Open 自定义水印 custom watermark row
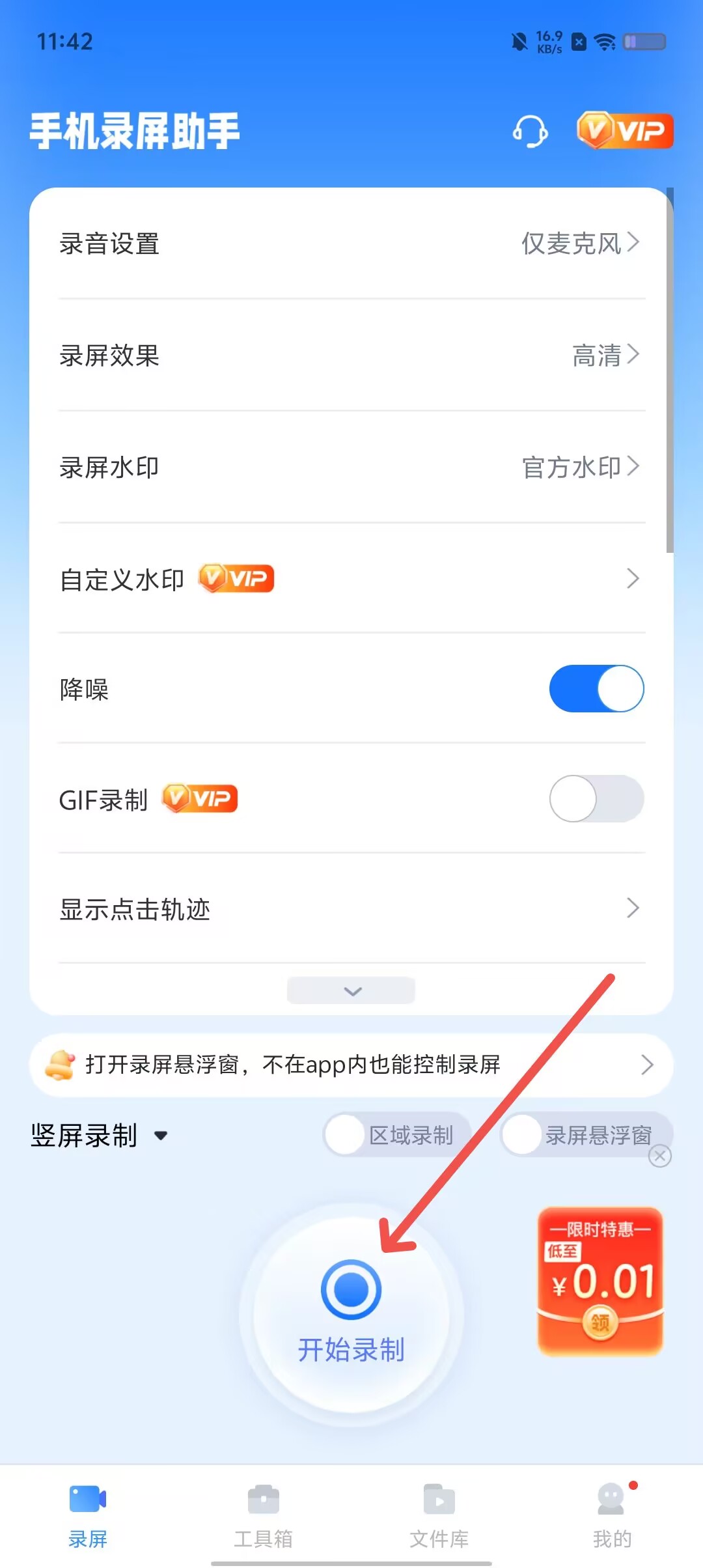703x1568 pixels. (351, 578)
